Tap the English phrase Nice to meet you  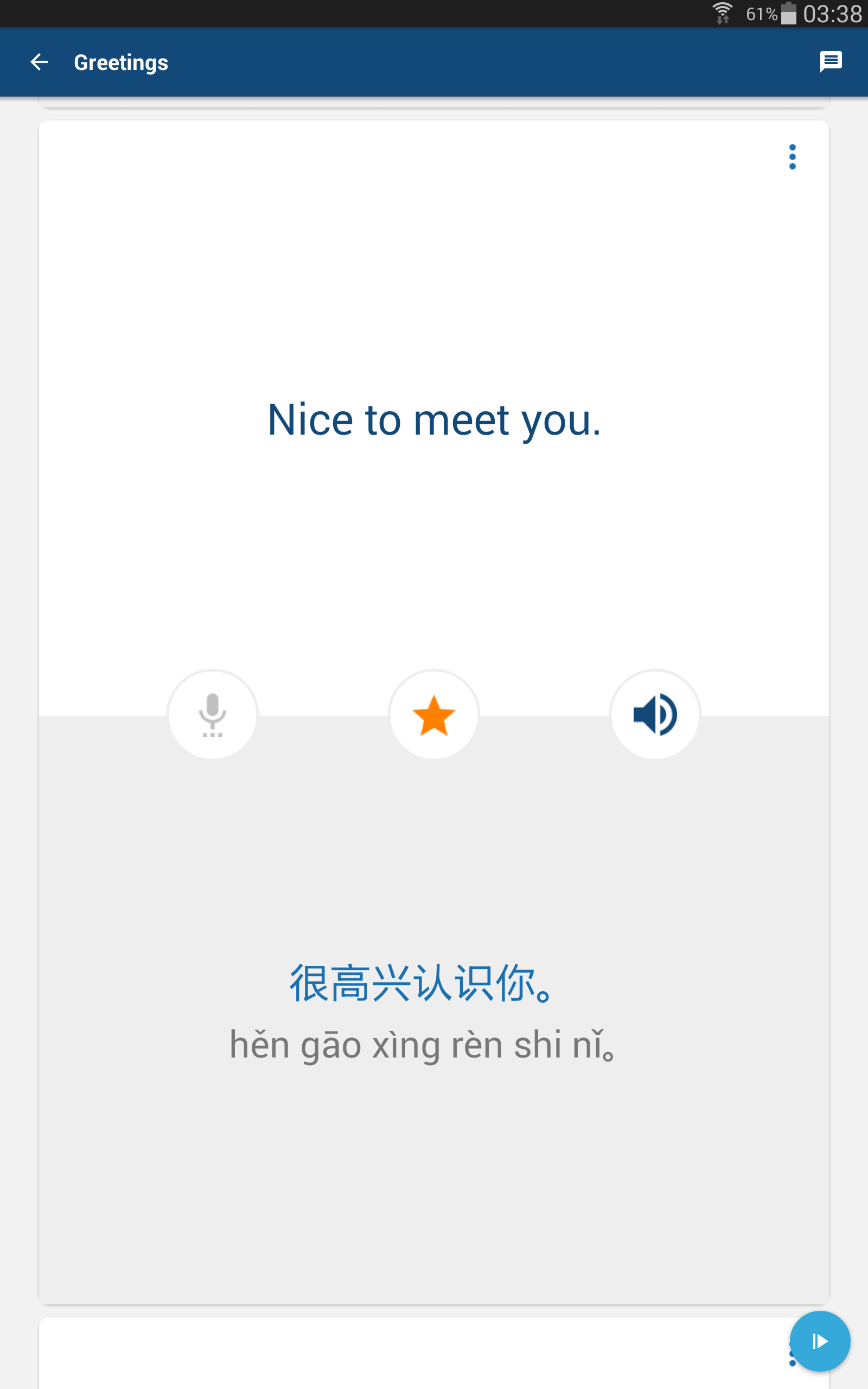[x=434, y=419]
